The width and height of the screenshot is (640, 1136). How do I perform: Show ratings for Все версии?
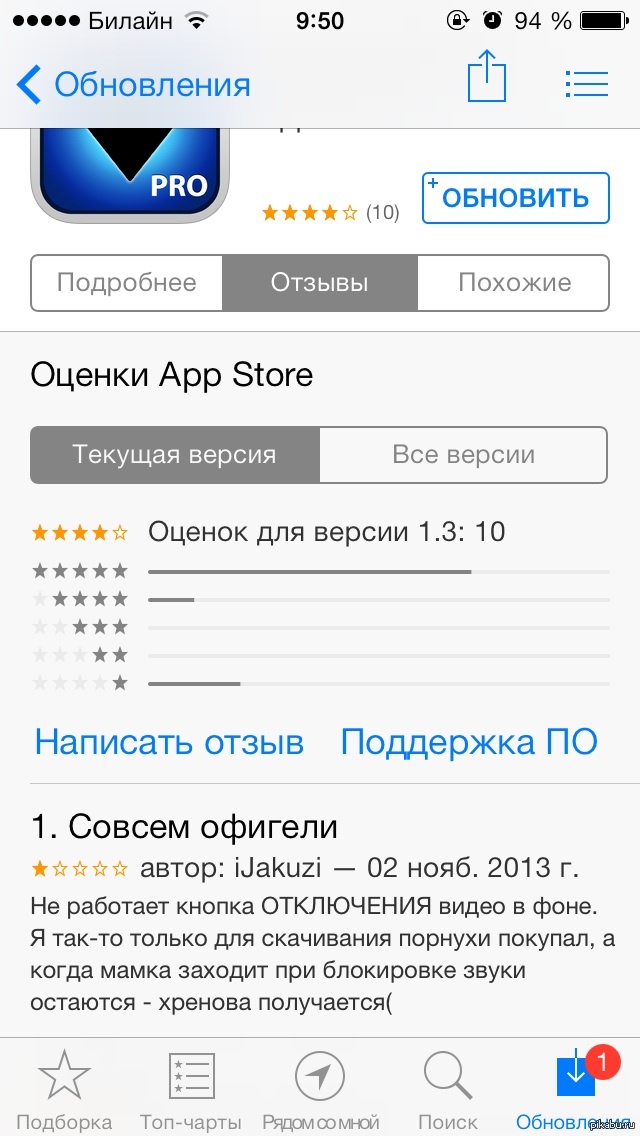(x=463, y=455)
